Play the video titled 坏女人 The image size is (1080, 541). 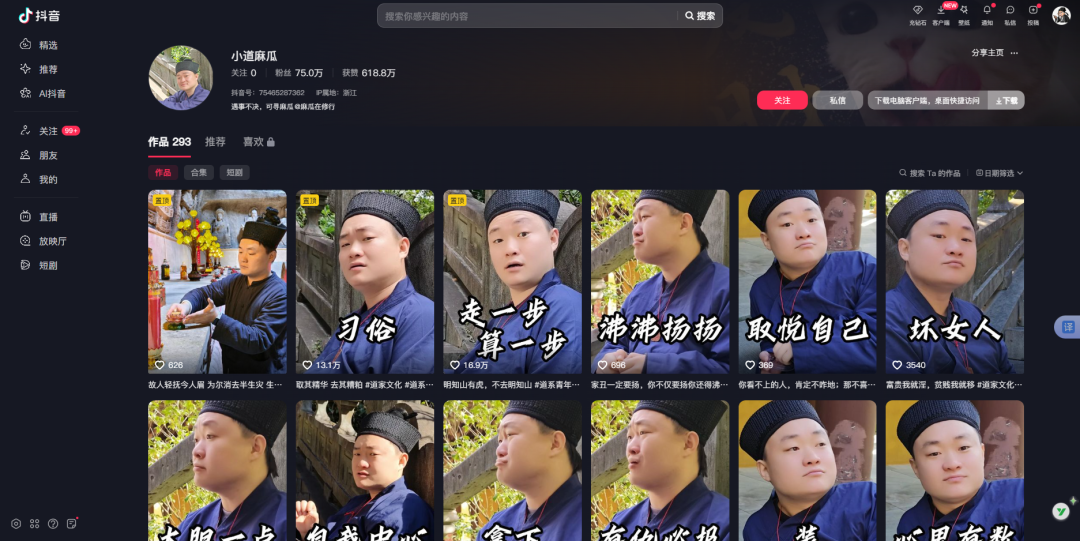pyautogui.click(x=954, y=282)
